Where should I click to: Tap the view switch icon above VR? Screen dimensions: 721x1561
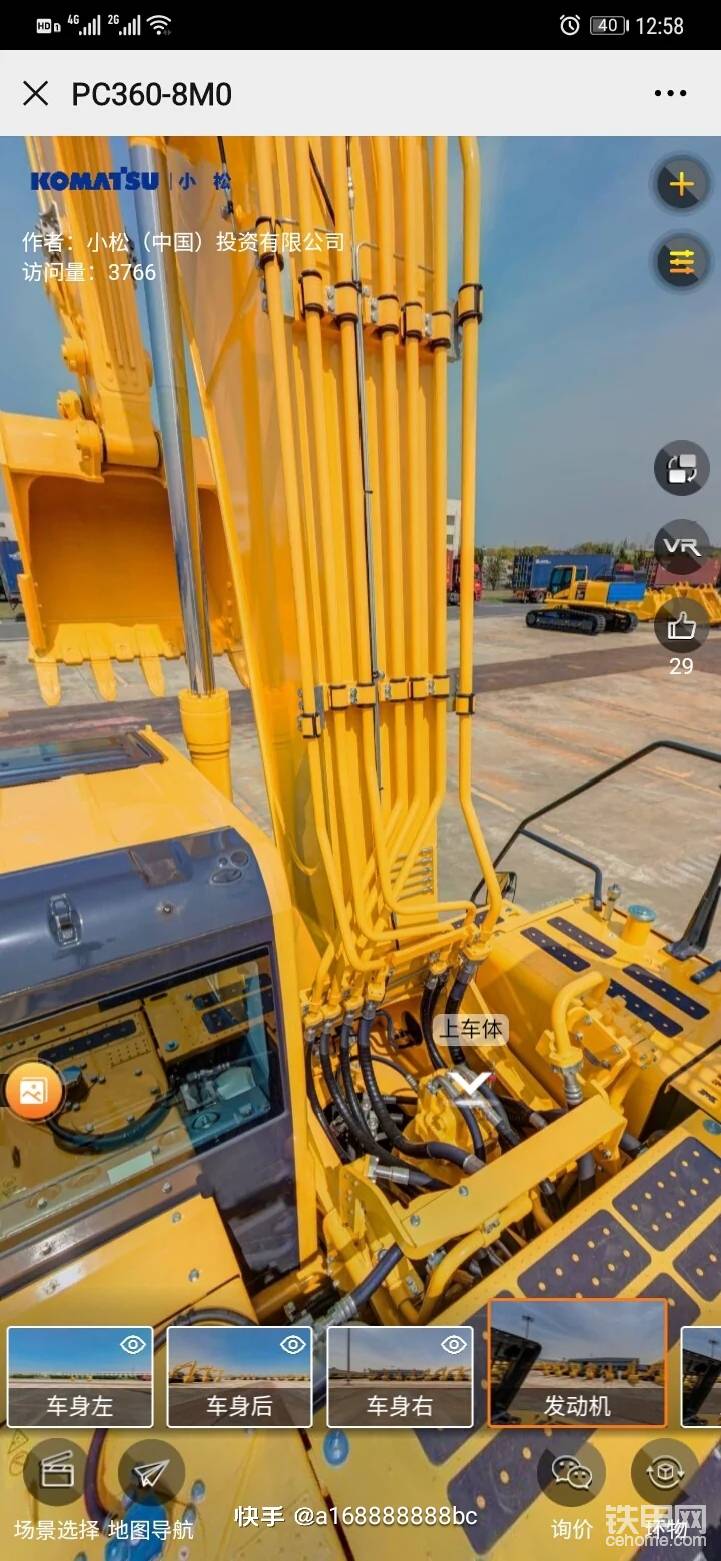pyautogui.click(x=681, y=468)
